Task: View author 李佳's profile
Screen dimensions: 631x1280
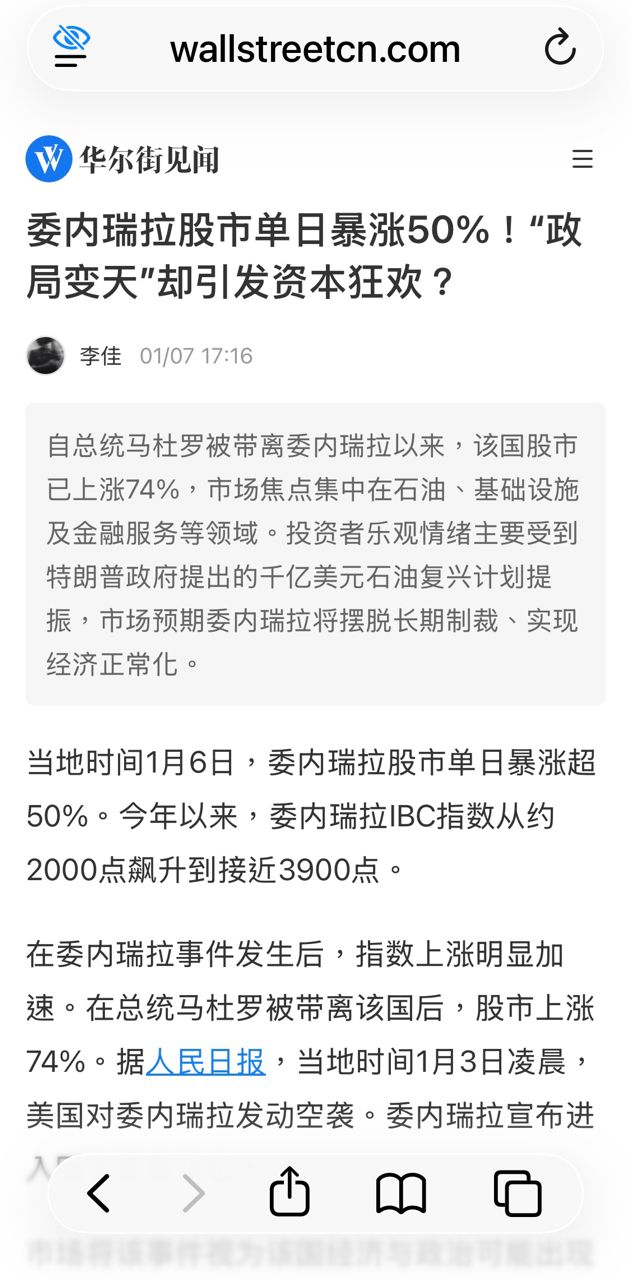Action: tap(100, 356)
